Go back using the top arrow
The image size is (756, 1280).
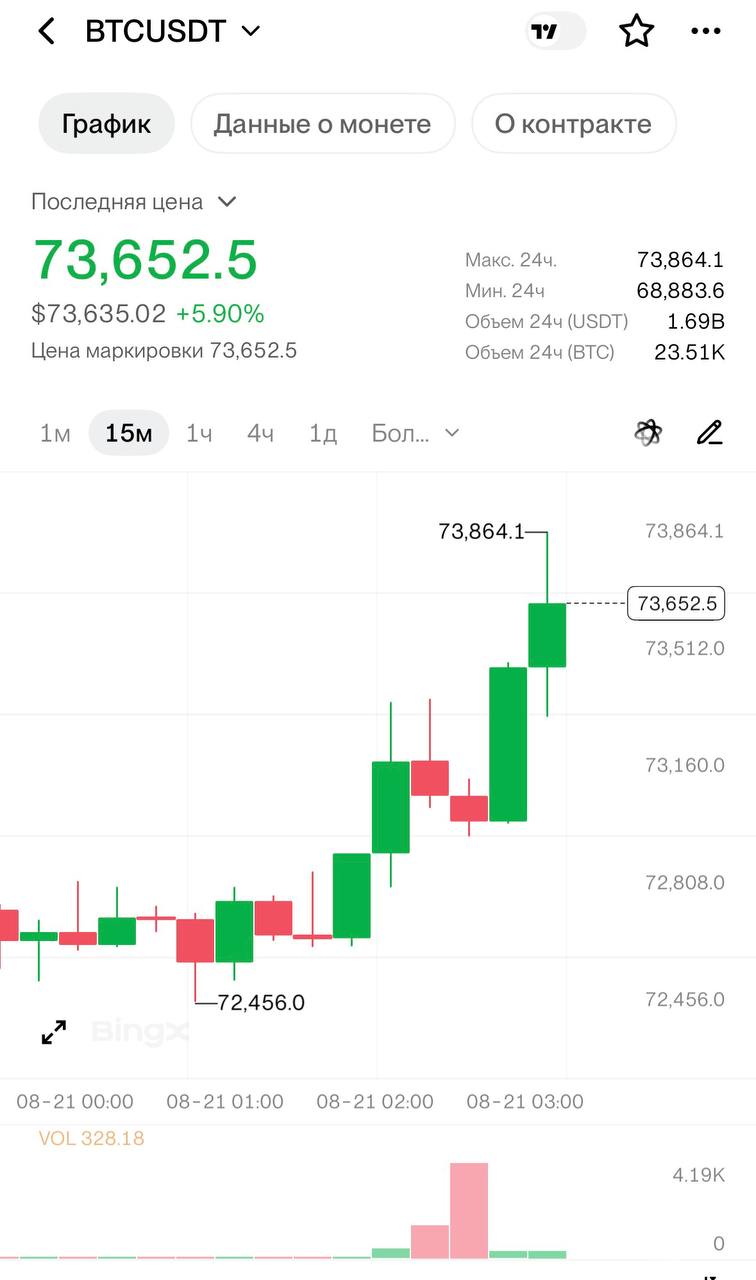(46, 32)
